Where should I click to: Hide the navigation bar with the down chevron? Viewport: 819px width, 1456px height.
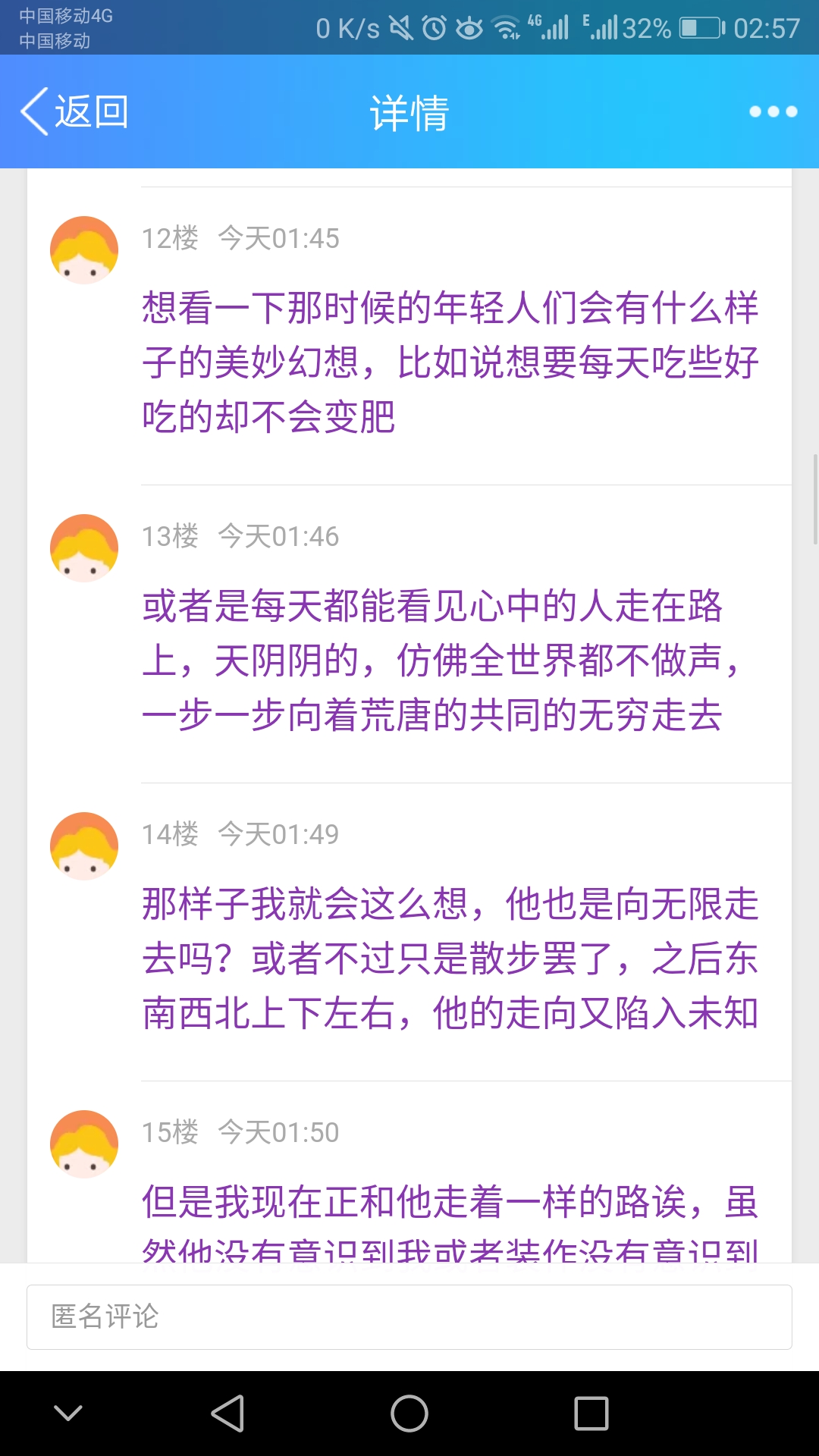click(68, 1414)
